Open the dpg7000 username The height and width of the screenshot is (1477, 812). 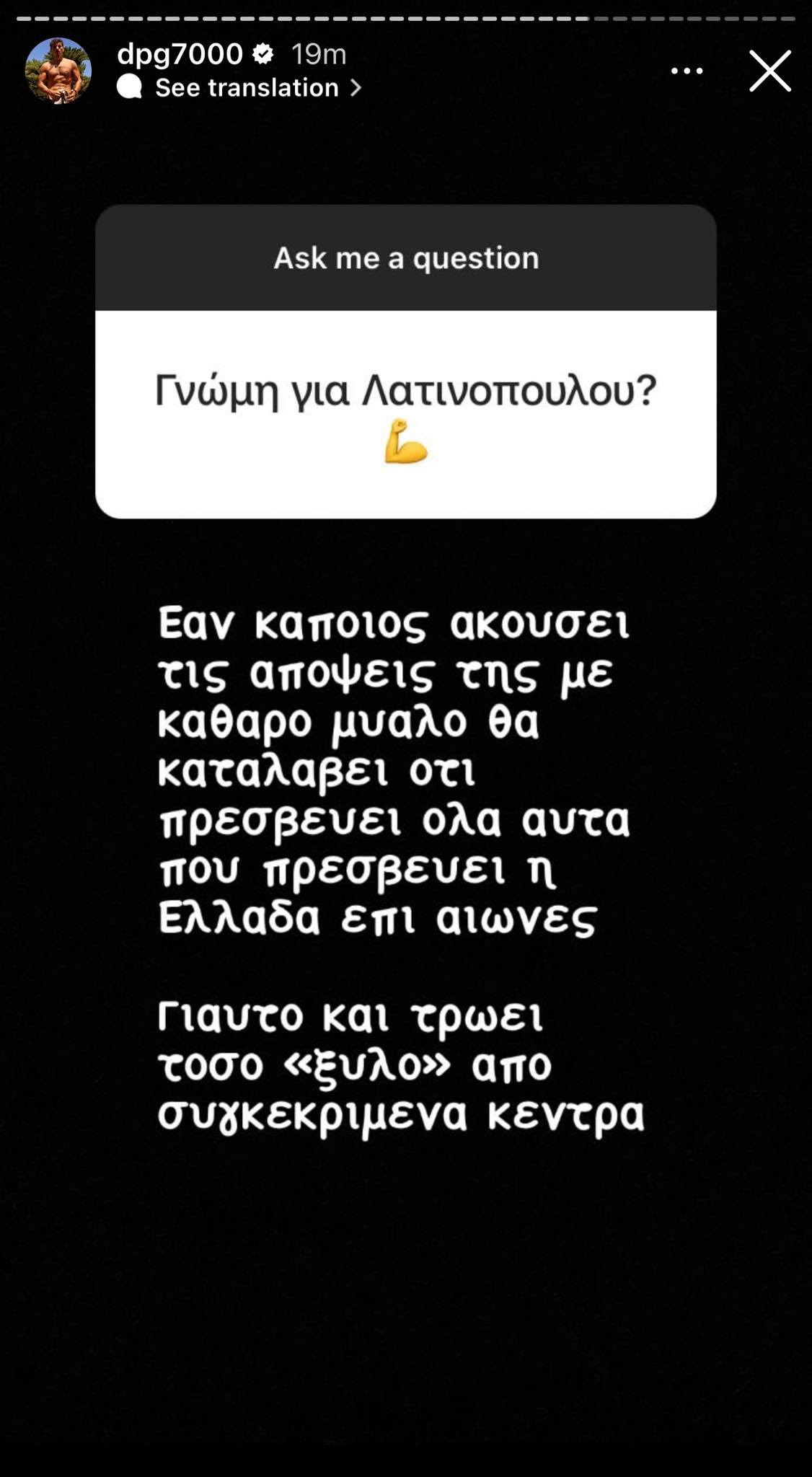pyautogui.click(x=180, y=54)
